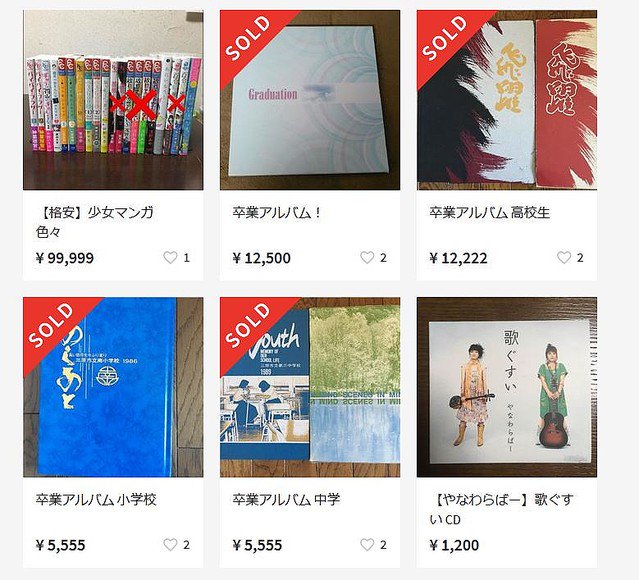The height and width of the screenshot is (580, 639).
Task: Open the やなわらばー 歌ぐすい CD listing
Action: point(507,387)
